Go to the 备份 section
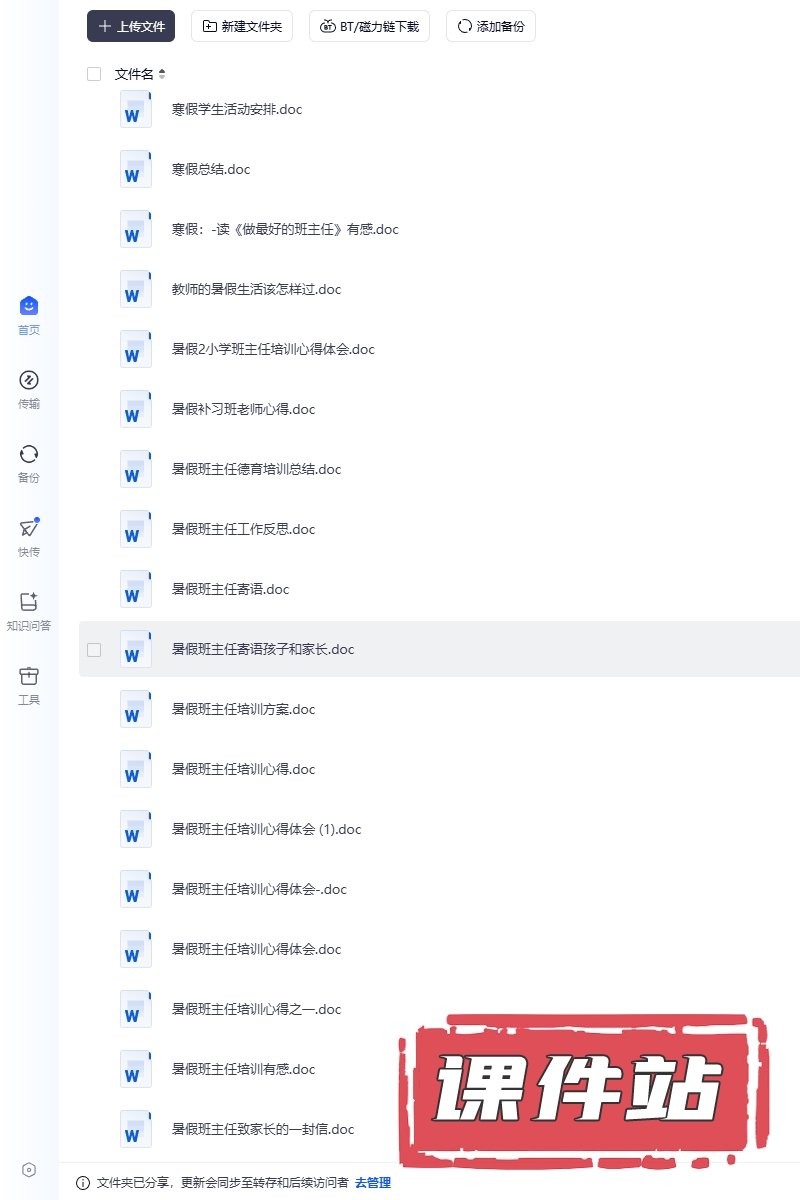This screenshot has height=1200, width=800. (x=29, y=463)
